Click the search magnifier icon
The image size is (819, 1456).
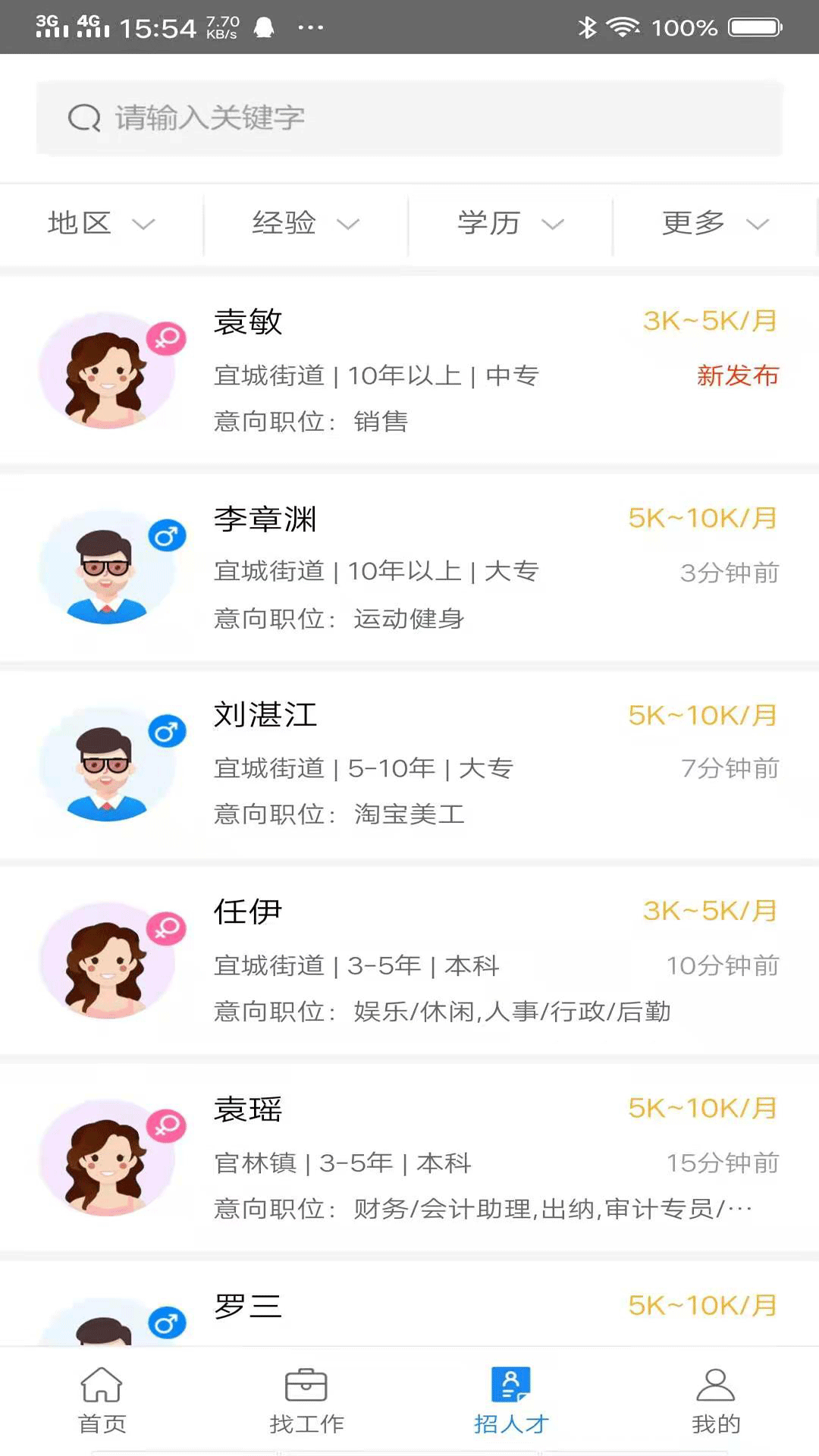pos(83,117)
